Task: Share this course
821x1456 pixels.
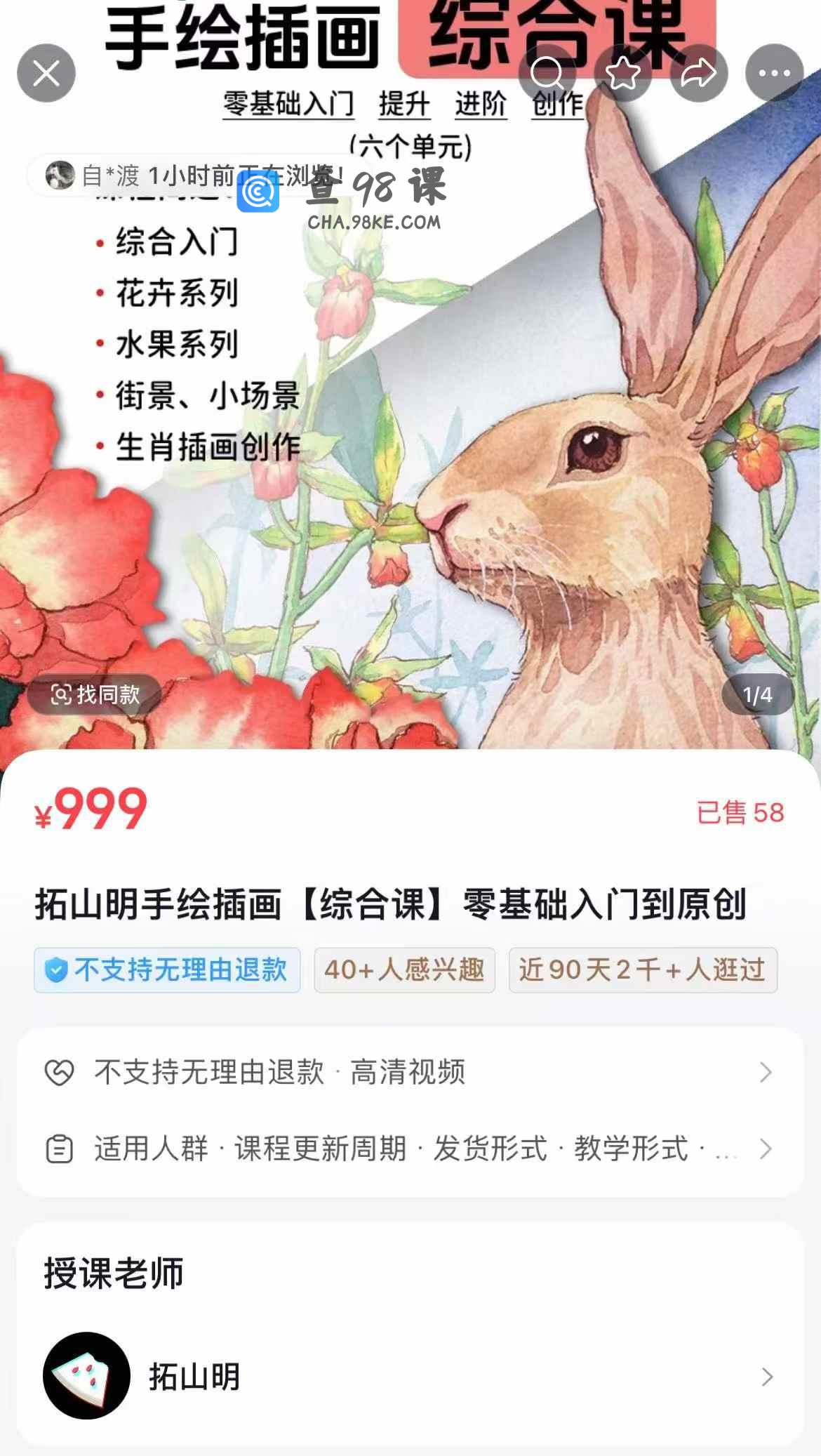Action: click(x=699, y=73)
